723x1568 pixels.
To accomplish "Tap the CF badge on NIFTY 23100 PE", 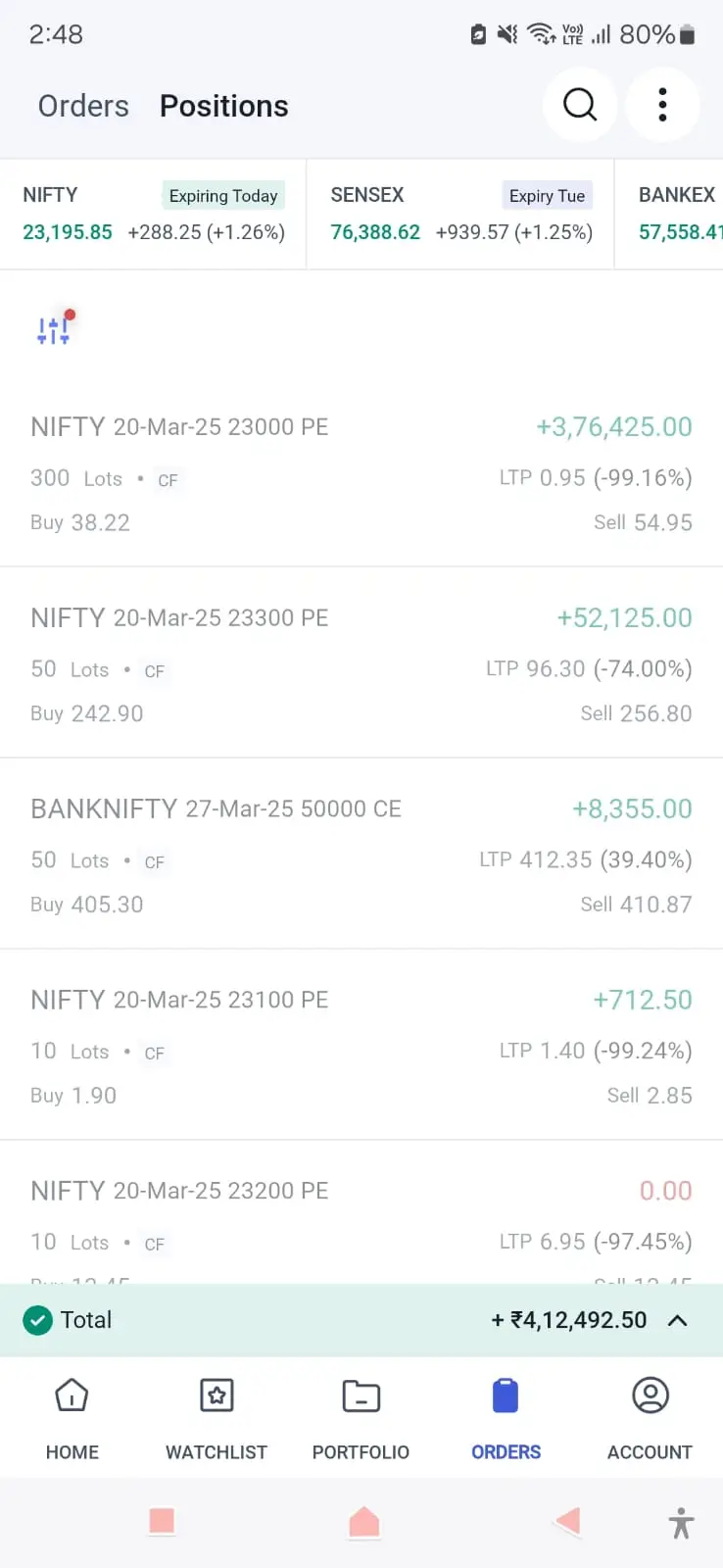I will click(154, 1053).
